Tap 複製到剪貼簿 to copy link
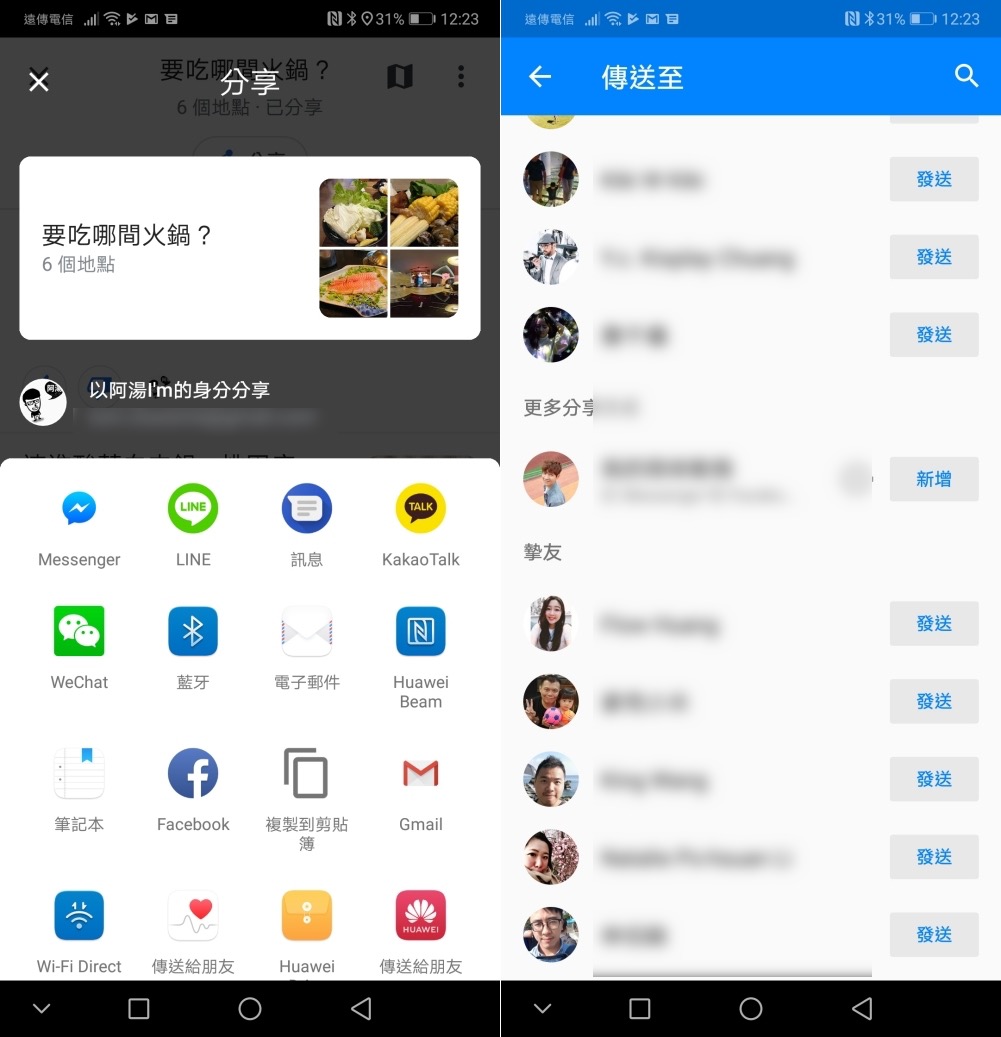Image resolution: width=1001 pixels, height=1037 pixels. pos(307,774)
